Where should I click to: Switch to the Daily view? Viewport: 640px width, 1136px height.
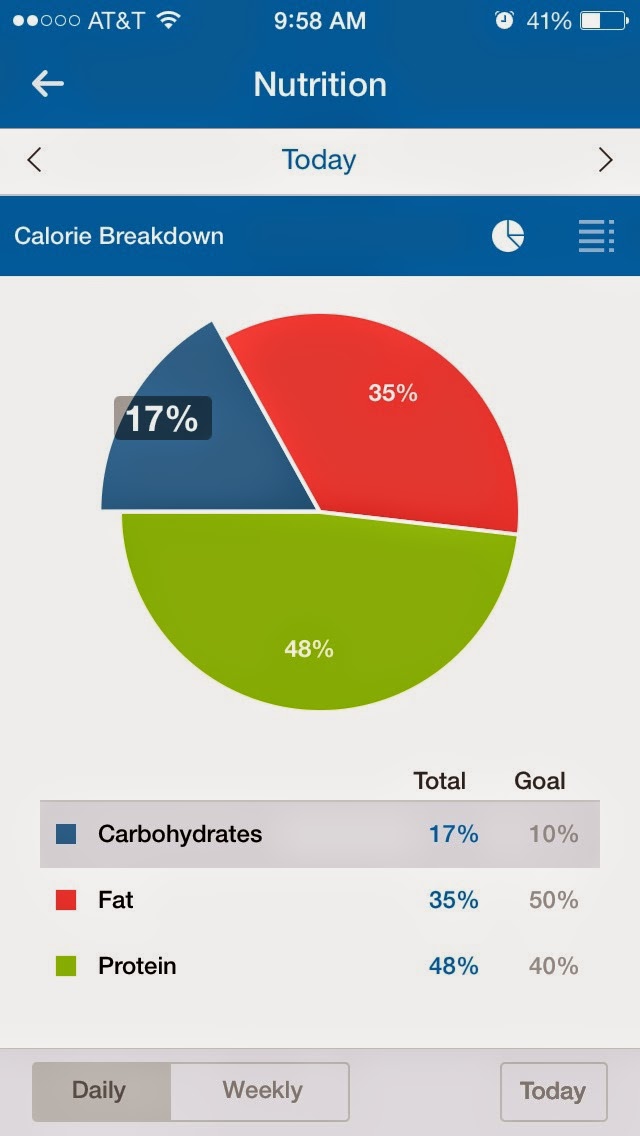pos(100,1090)
